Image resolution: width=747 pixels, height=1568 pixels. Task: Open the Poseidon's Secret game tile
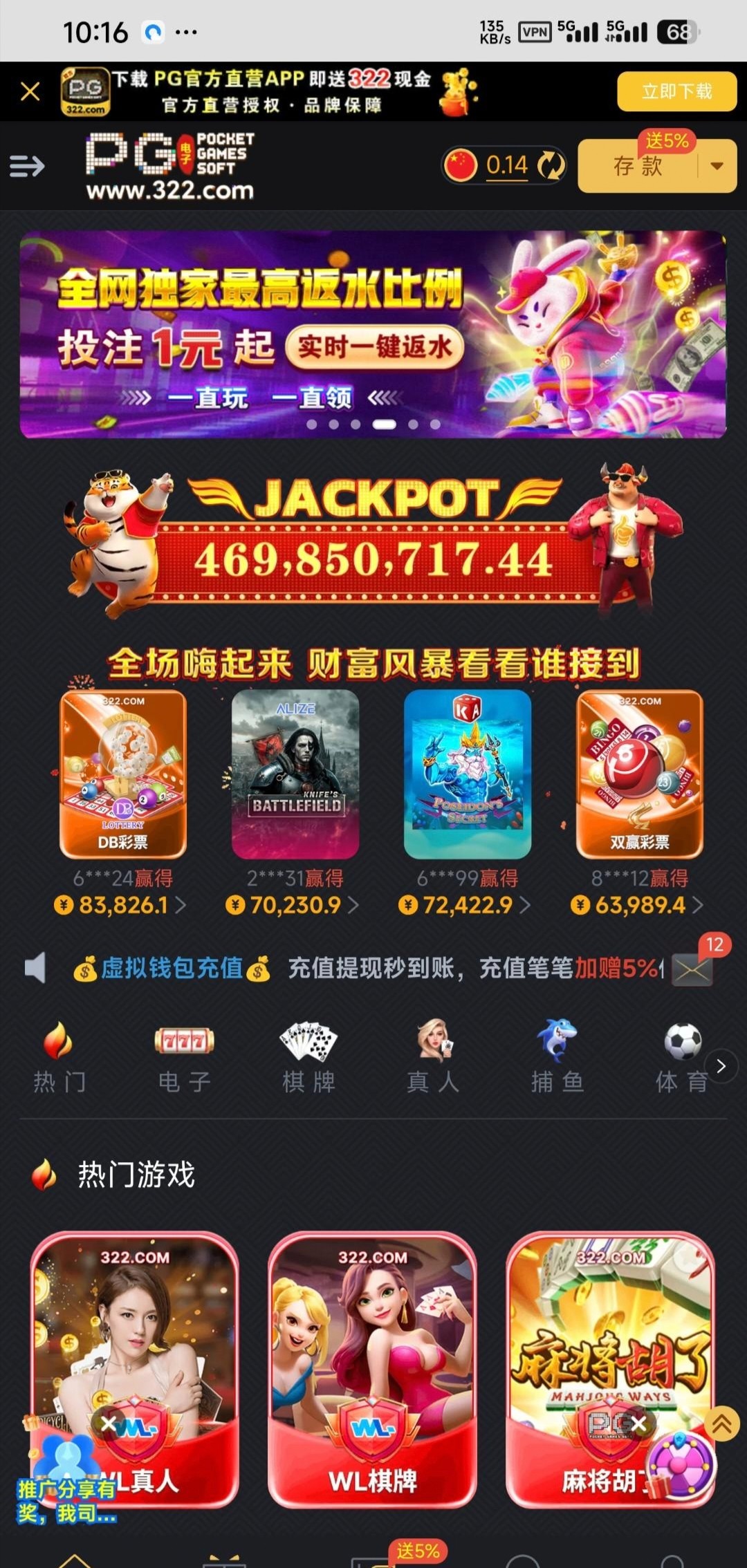coord(468,774)
